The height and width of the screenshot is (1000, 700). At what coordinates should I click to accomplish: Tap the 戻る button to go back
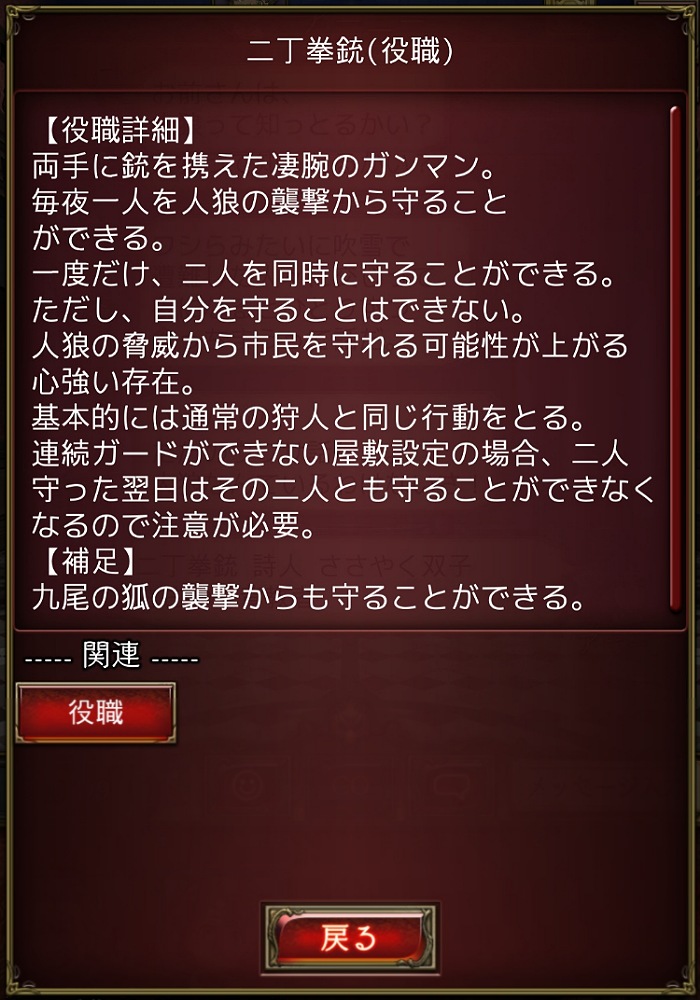tap(349, 938)
